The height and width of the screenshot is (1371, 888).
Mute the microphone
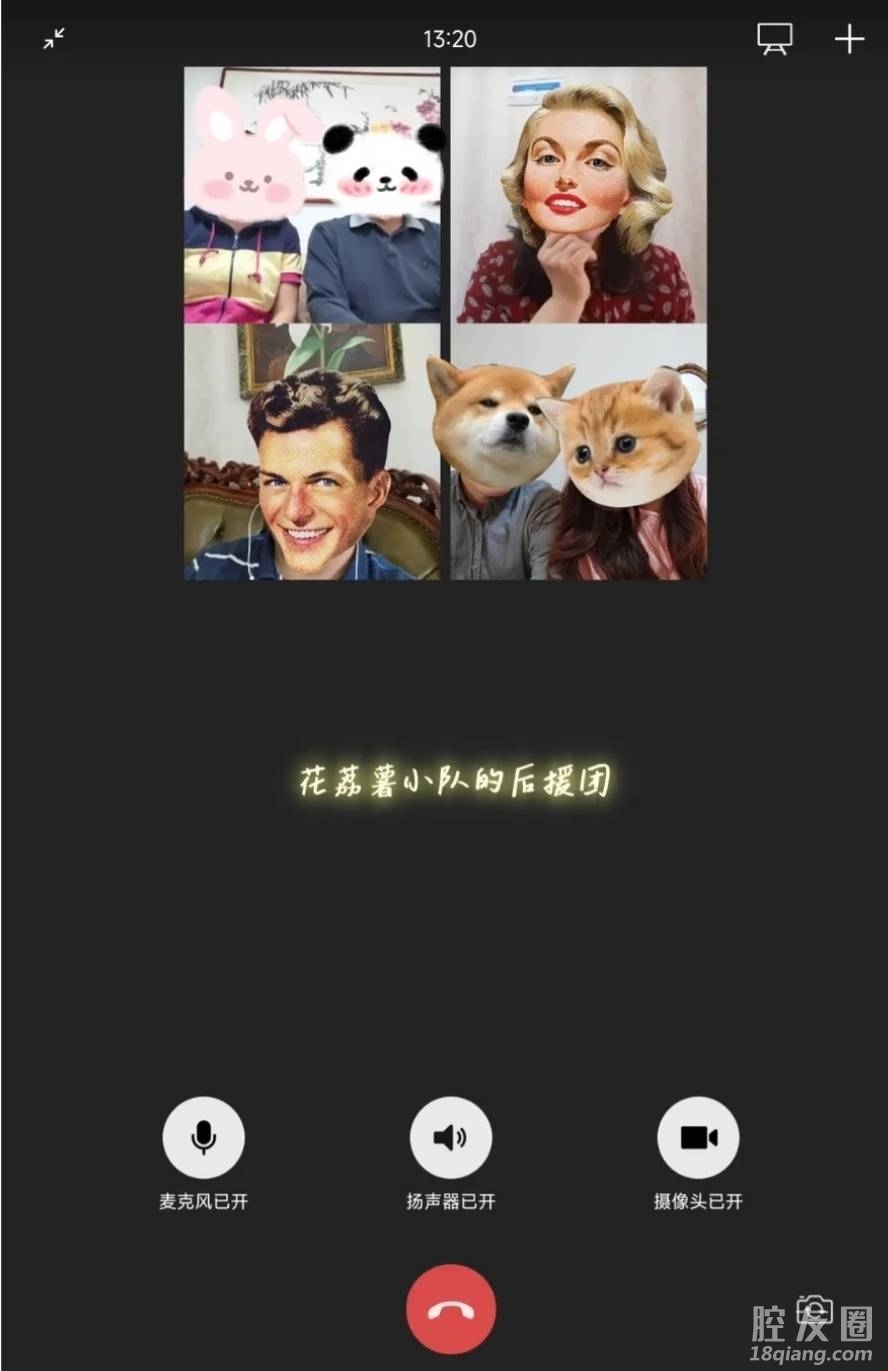203,1137
